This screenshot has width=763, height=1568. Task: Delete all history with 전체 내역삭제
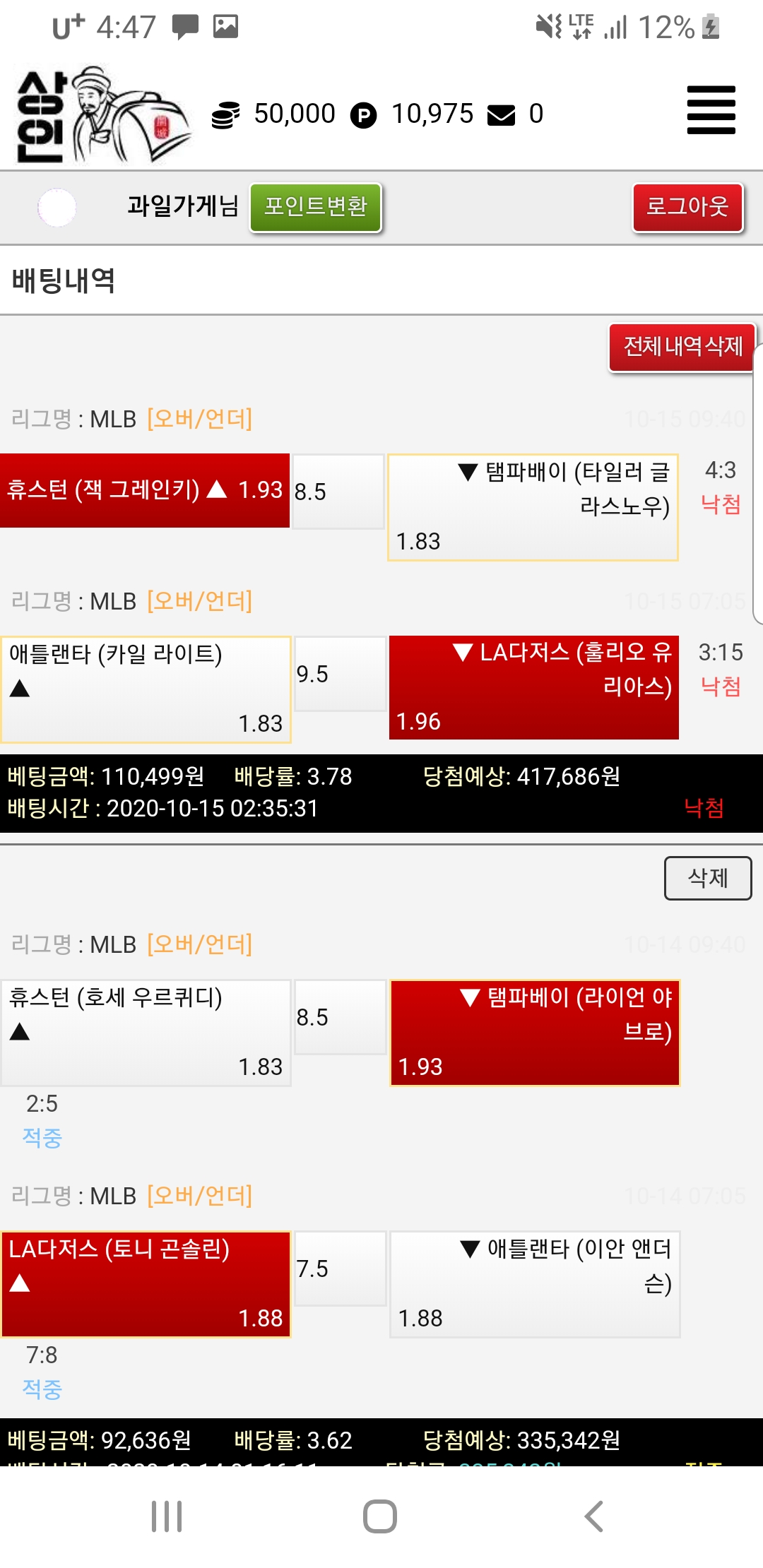pyautogui.click(x=682, y=347)
